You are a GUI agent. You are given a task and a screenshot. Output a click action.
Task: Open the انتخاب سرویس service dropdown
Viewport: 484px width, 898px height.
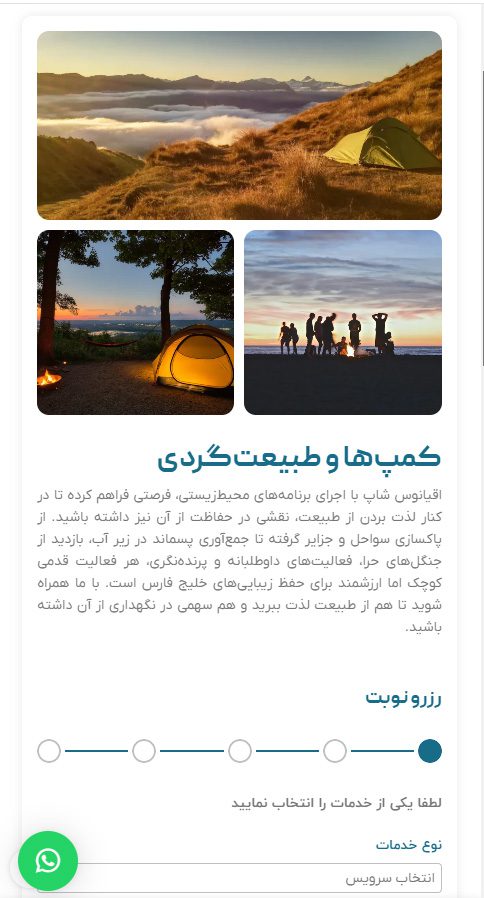pos(239,878)
